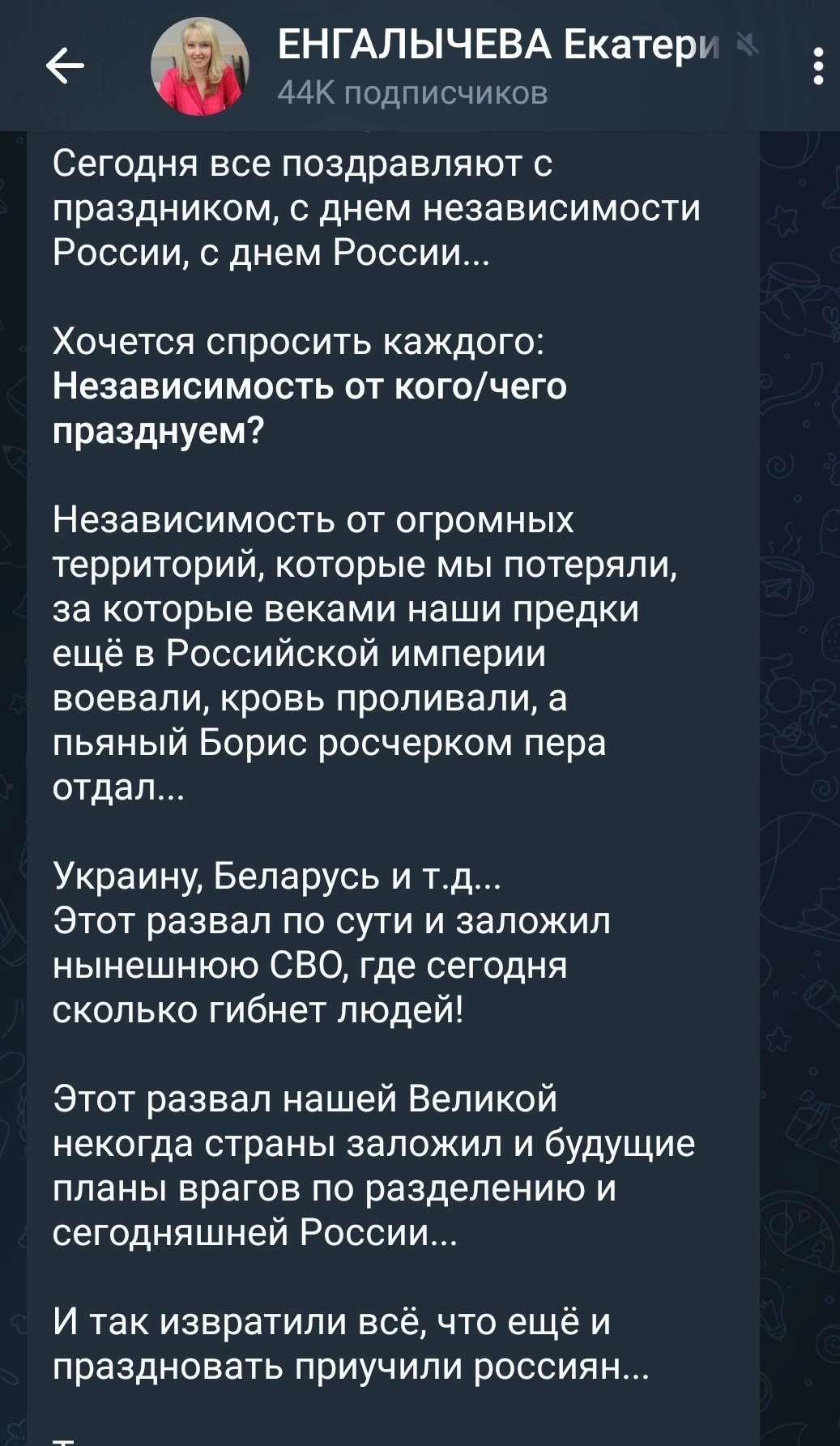840x1446 pixels.
Task: Open ЕНГАЛЫЧЕВА channel profile picture
Action: [x=199, y=68]
